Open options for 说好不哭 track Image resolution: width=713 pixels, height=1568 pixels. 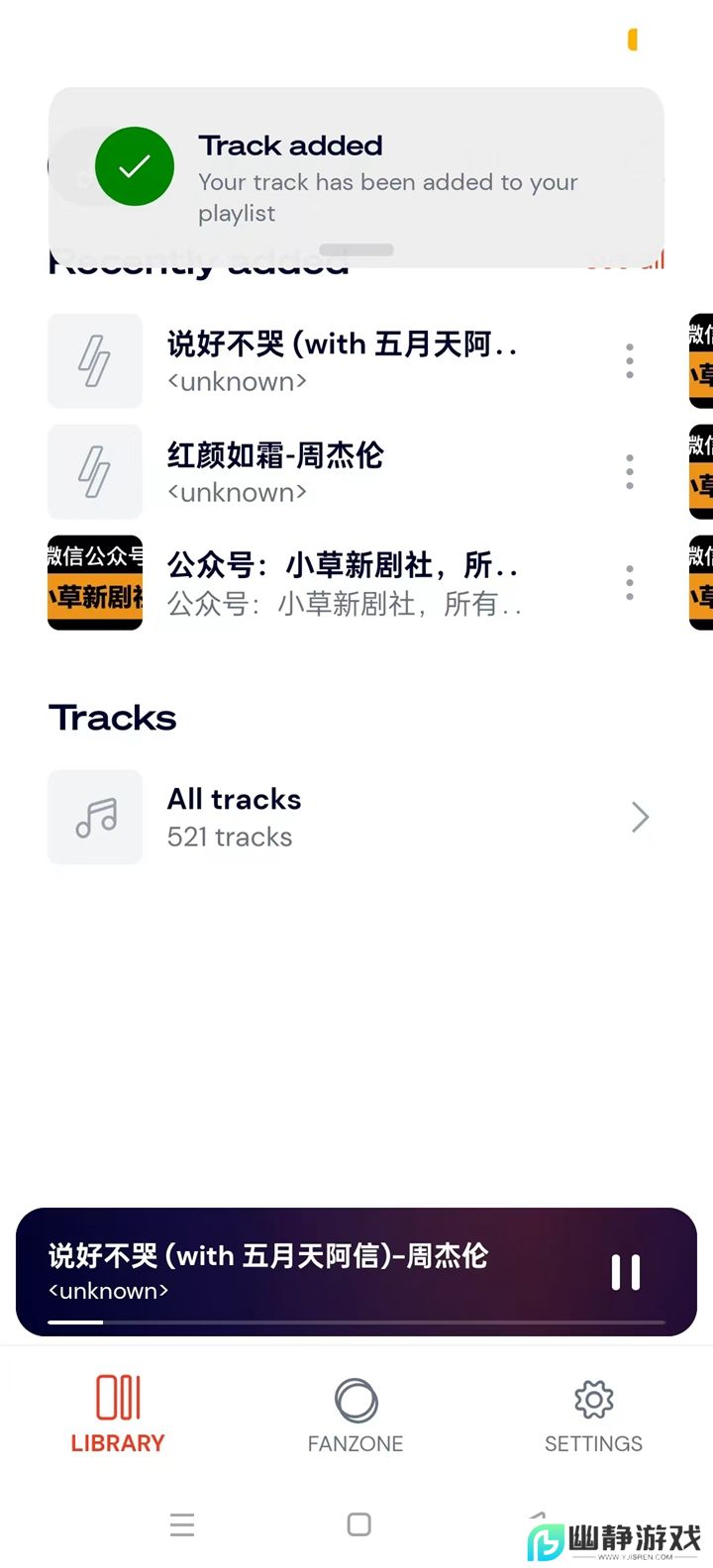(x=629, y=361)
